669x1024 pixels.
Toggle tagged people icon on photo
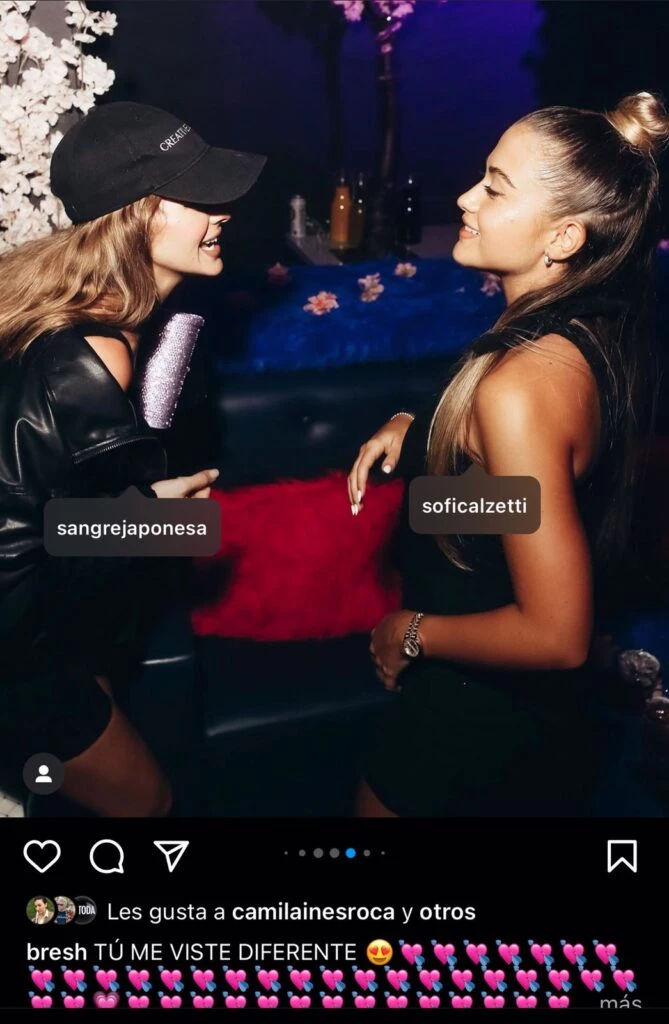[44, 773]
